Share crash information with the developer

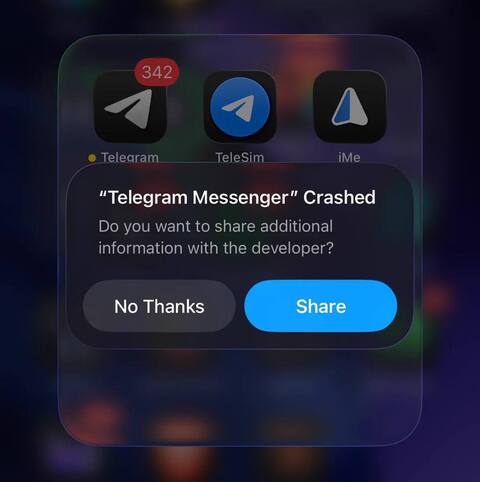point(321,306)
